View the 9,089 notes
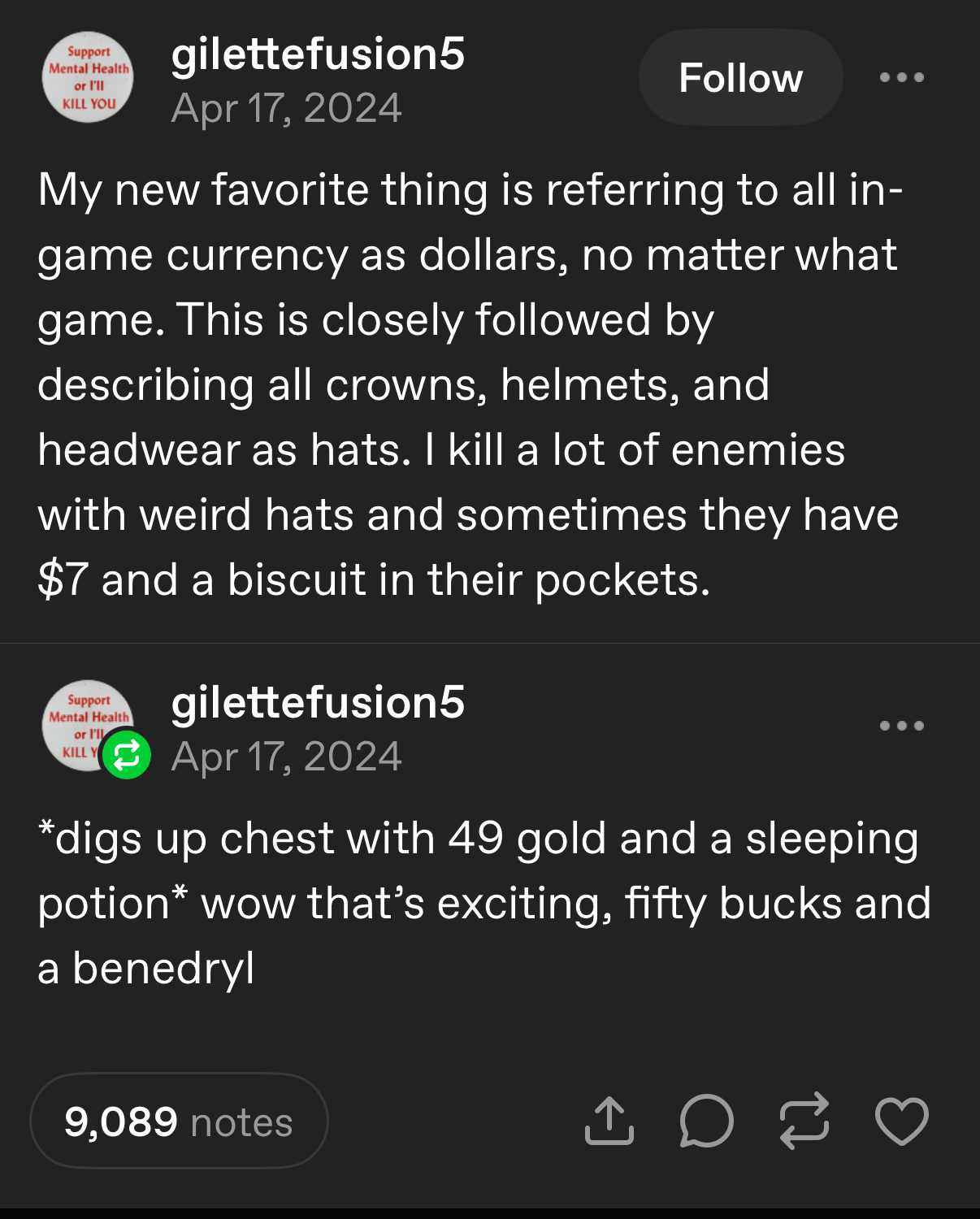The image size is (980, 1219). [179, 1121]
